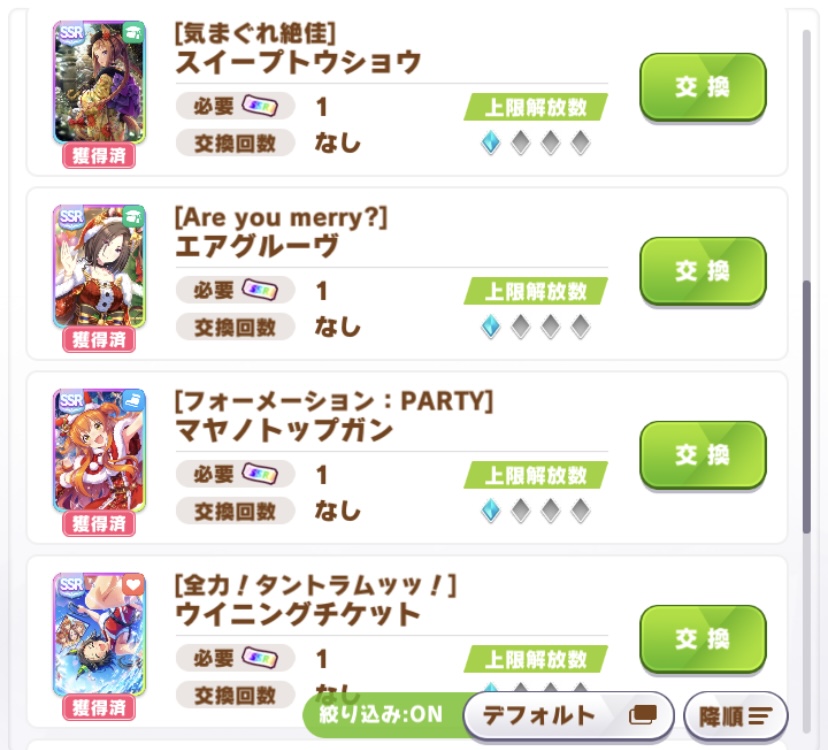View ウイニングチケット SSR card artwork
Viewport: 828px width, 750px height.
point(99,634)
